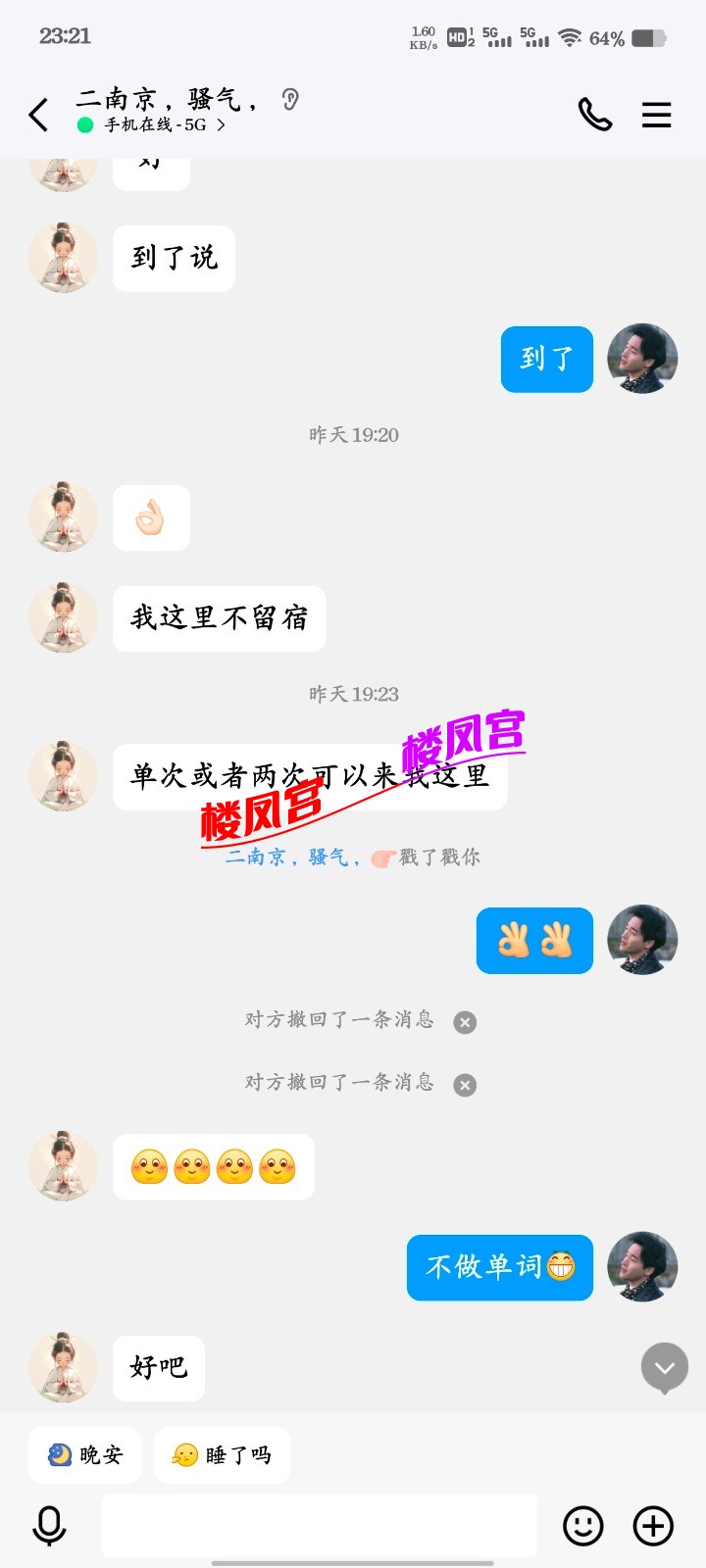Open the emoji picker
706x1568 pixels.
pos(582,1526)
